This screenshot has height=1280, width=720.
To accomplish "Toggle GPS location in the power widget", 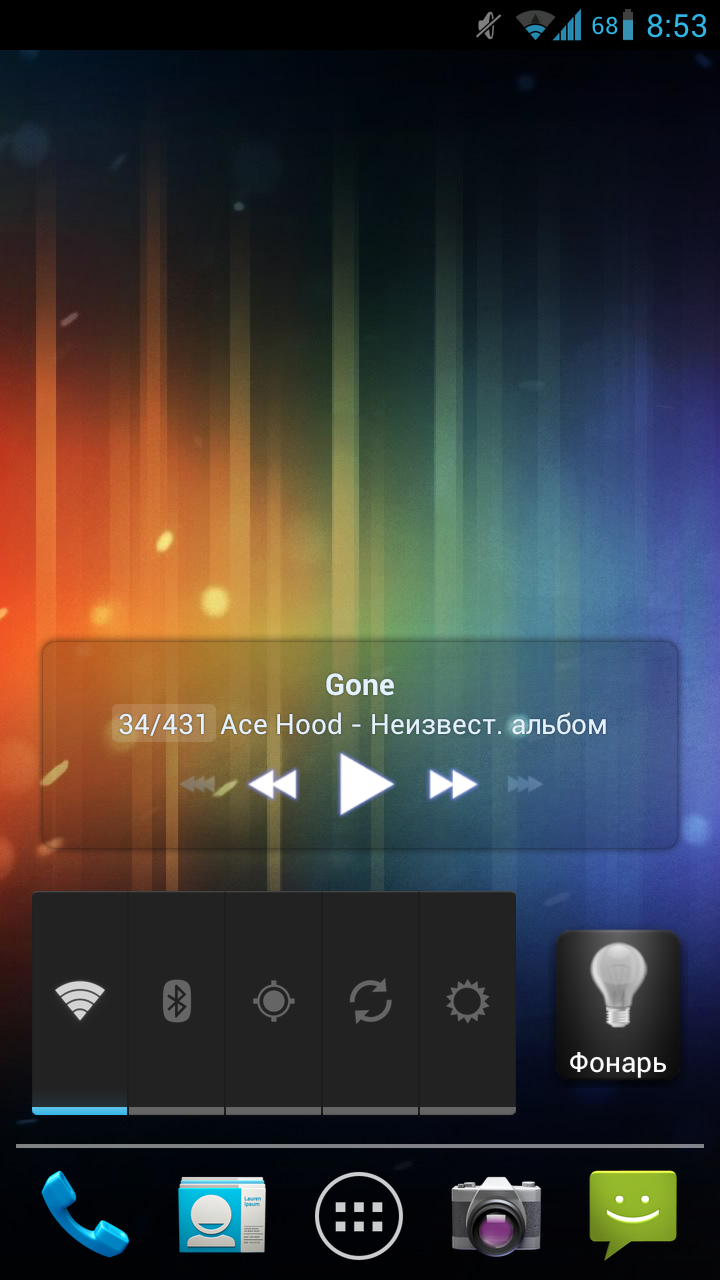I will tap(273, 1002).
